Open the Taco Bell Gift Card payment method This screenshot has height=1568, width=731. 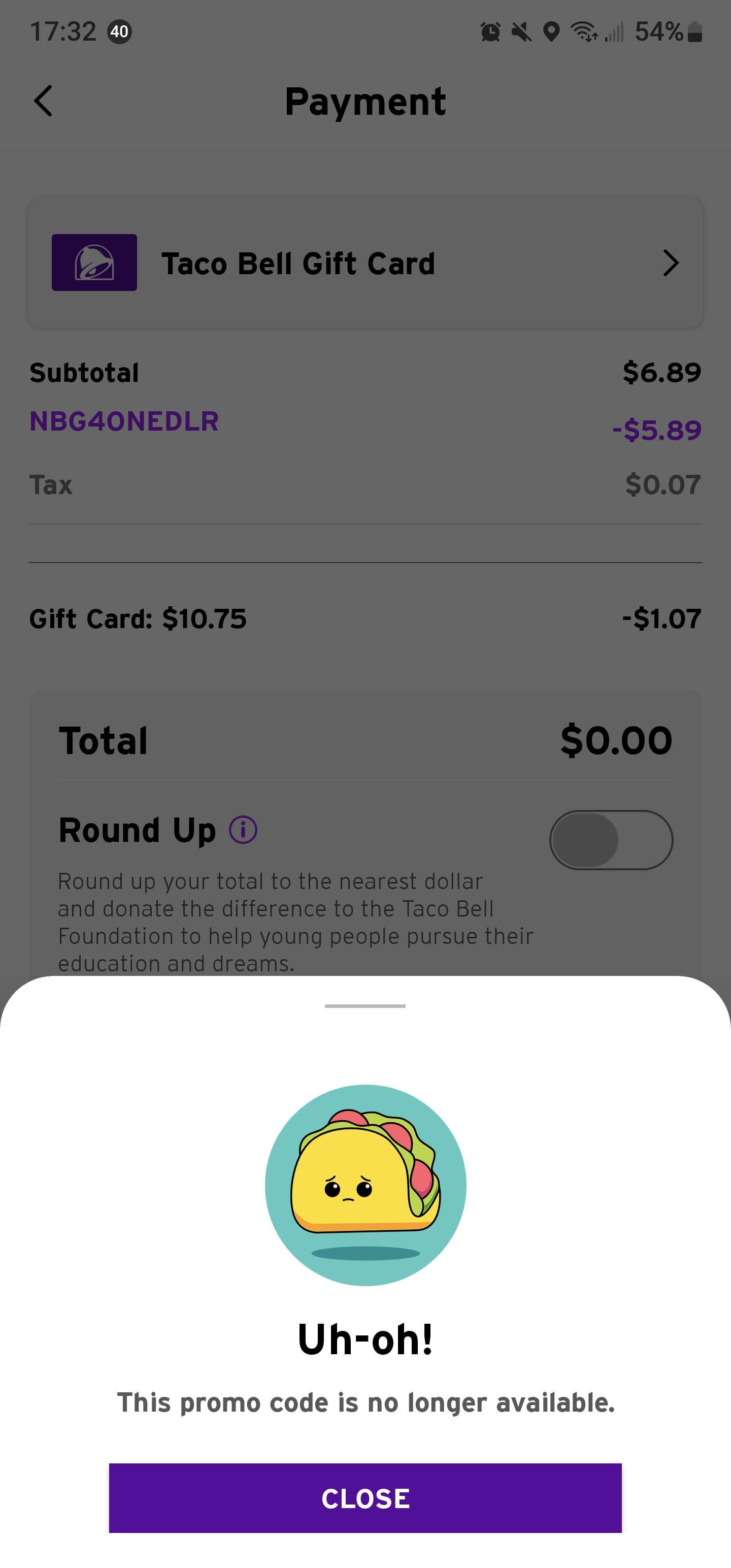pyautogui.click(x=365, y=263)
